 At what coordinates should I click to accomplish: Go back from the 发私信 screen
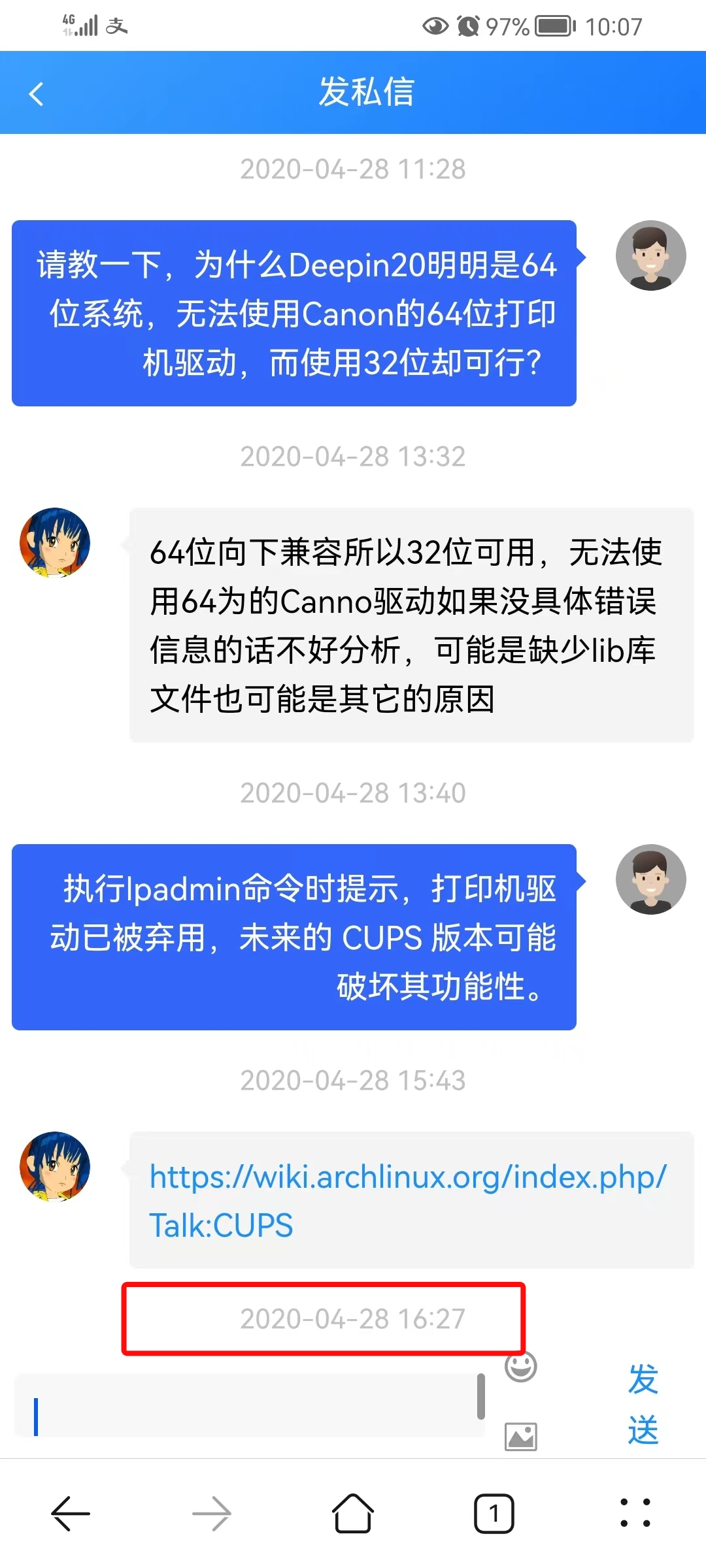37,93
